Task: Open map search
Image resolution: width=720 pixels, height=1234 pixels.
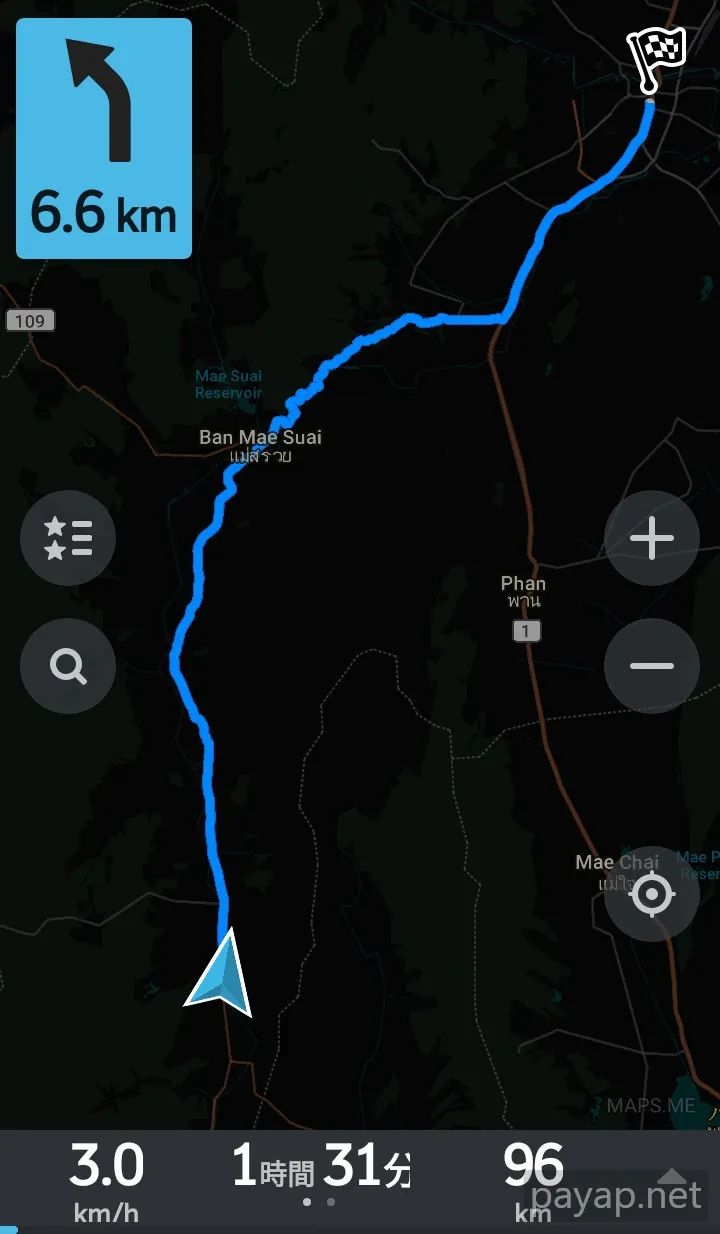Action: tap(68, 665)
